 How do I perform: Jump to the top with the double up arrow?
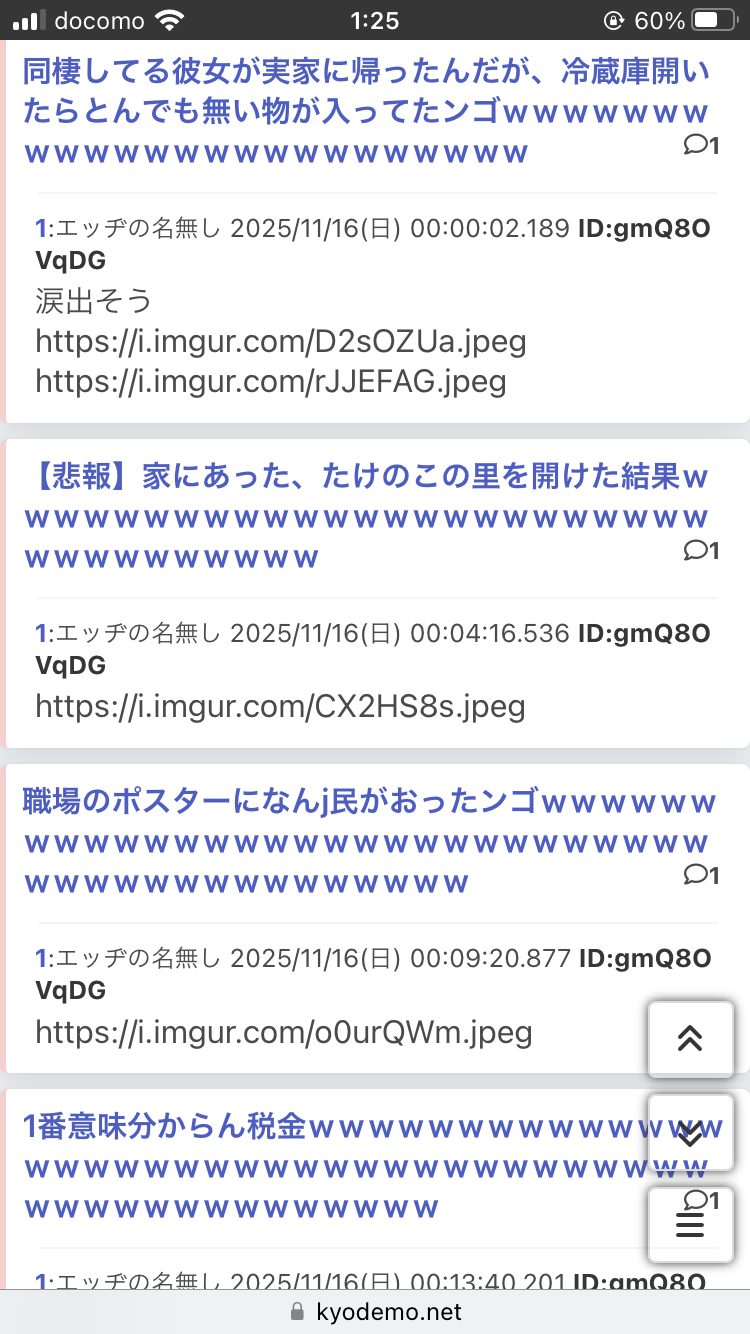[x=690, y=1039]
